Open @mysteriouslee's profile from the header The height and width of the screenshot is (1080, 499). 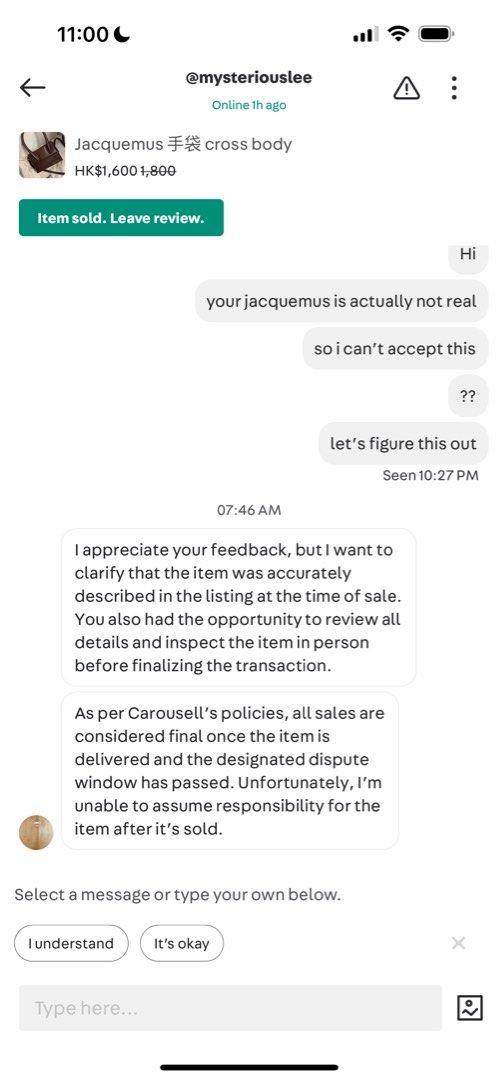248,78
